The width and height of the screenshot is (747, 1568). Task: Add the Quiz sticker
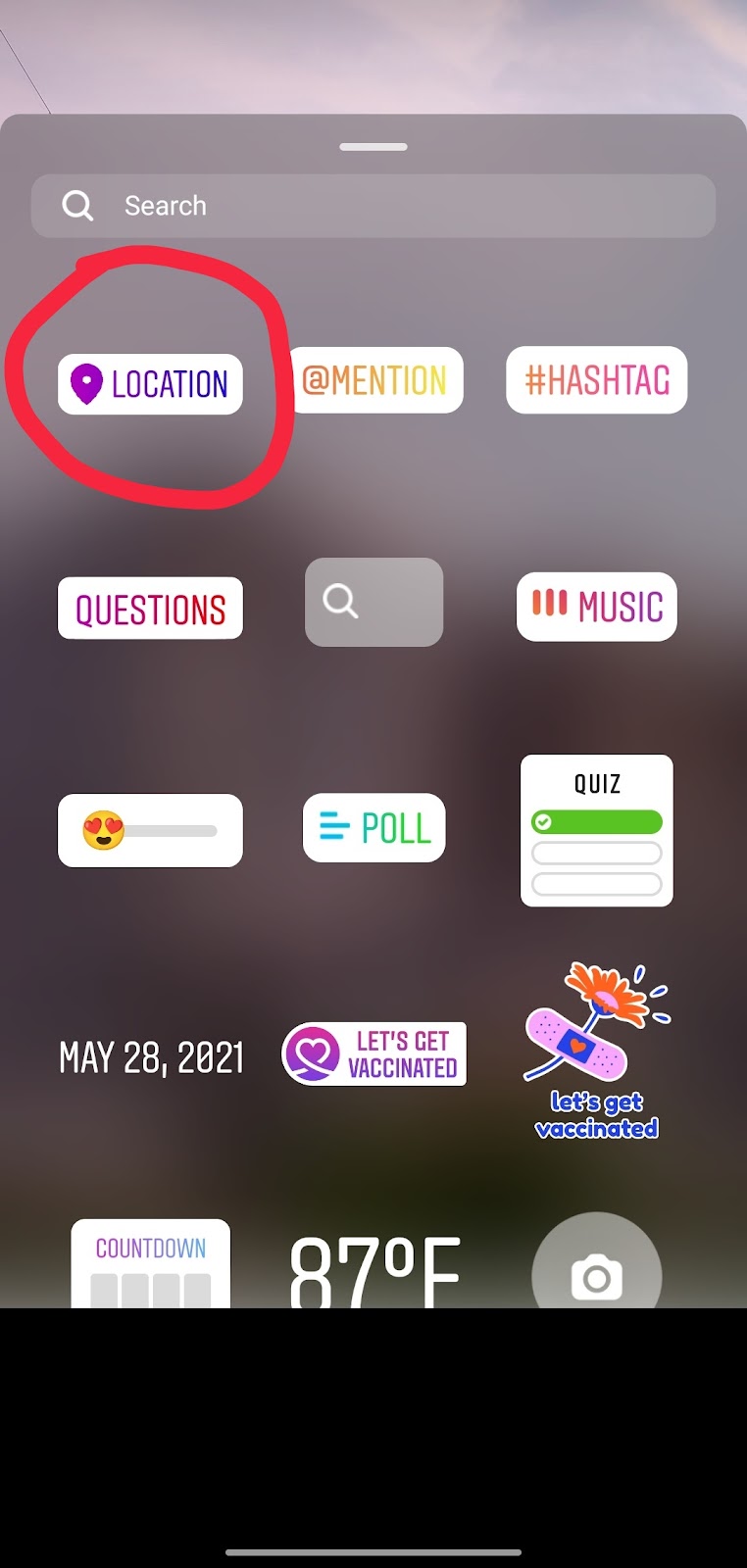[596, 830]
